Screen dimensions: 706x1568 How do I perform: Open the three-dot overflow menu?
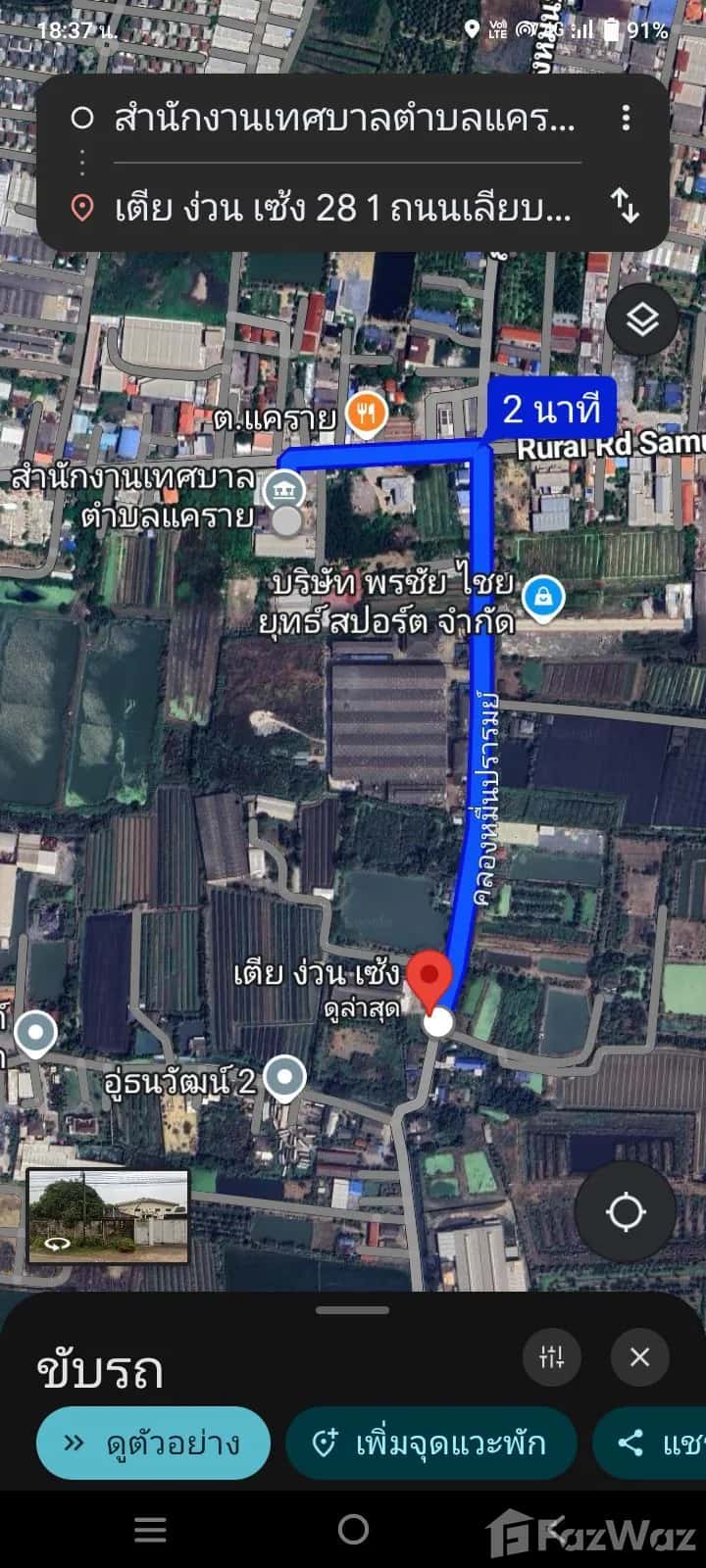627,120
